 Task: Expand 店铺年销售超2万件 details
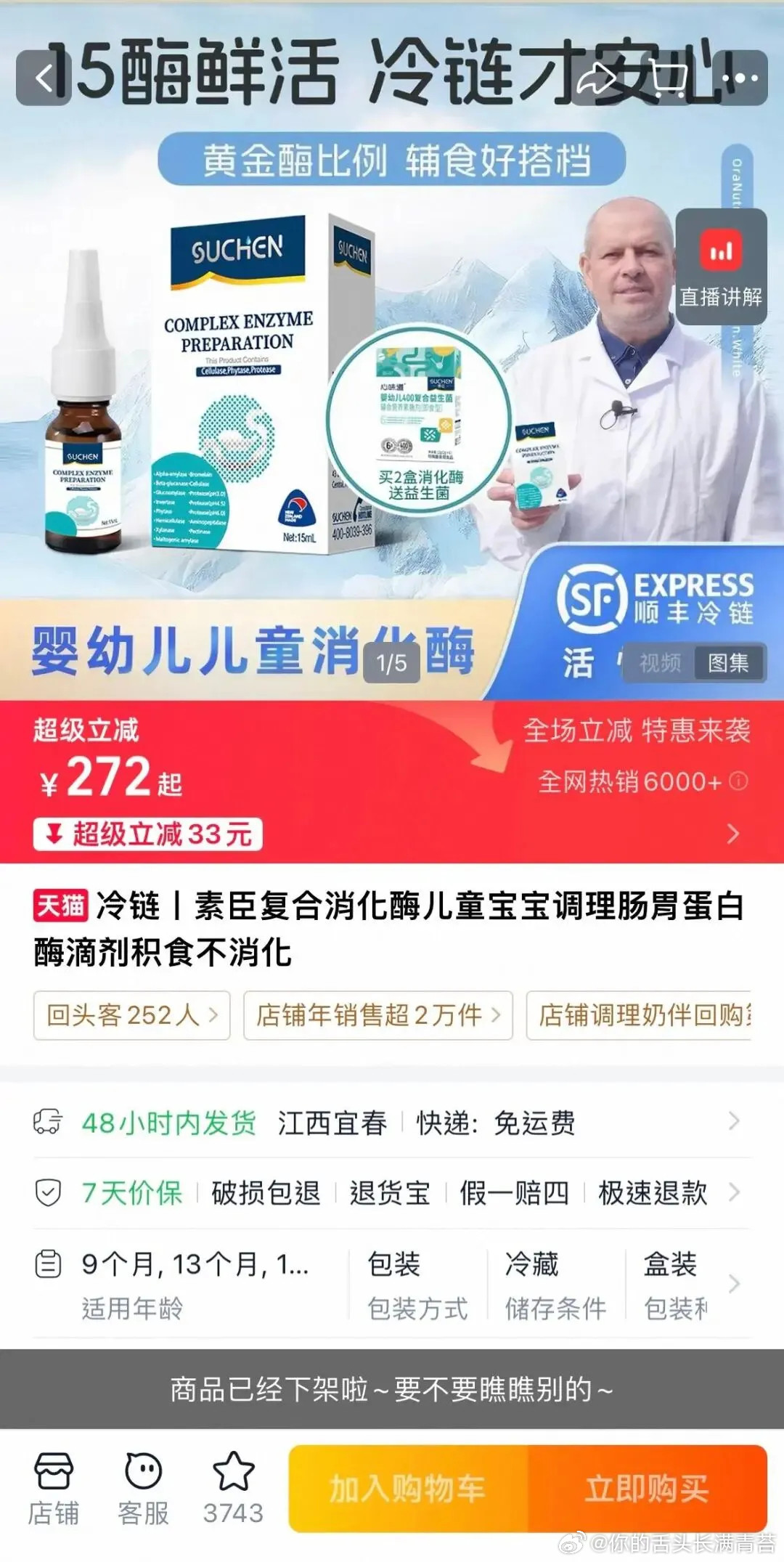point(496,1017)
